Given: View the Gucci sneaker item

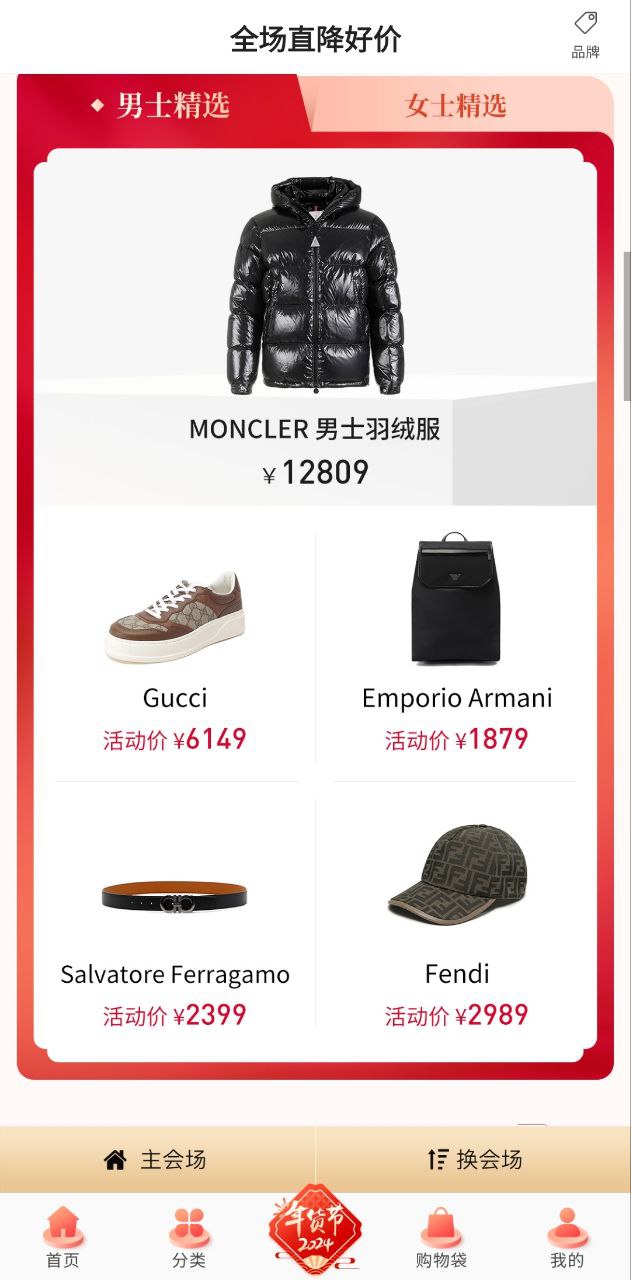Looking at the screenshot, I should click(175, 643).
